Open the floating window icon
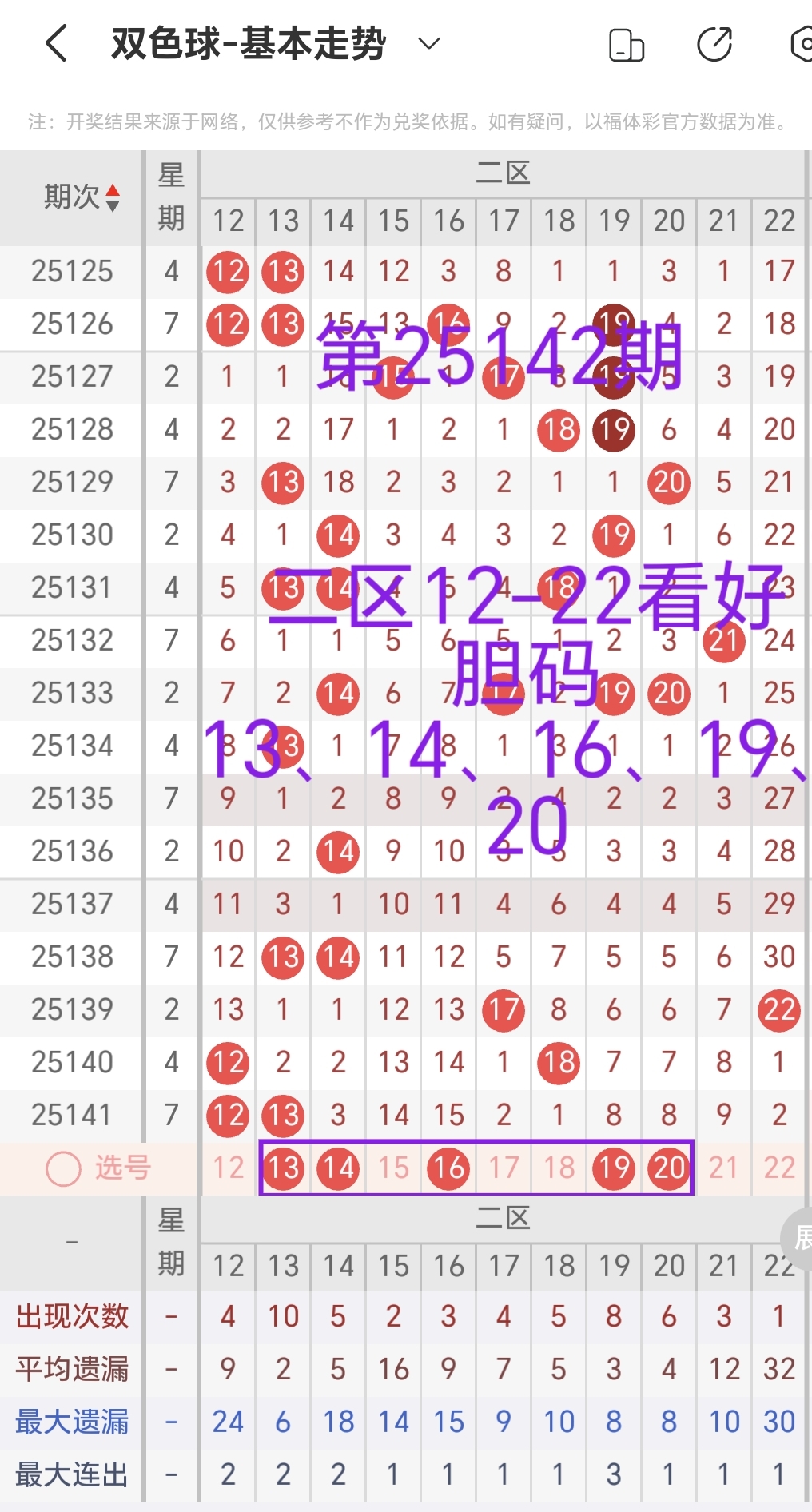 coord(627,44)
